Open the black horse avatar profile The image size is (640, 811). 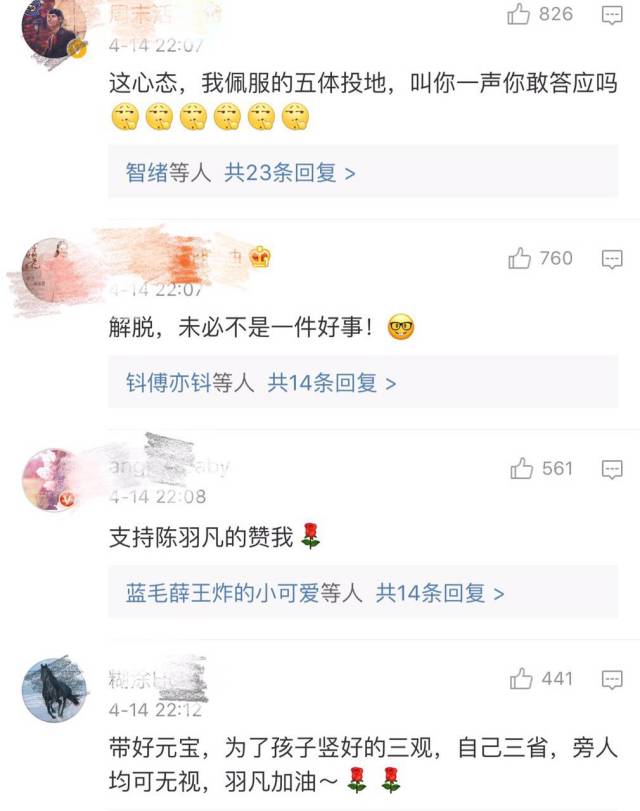coord(51,689)
